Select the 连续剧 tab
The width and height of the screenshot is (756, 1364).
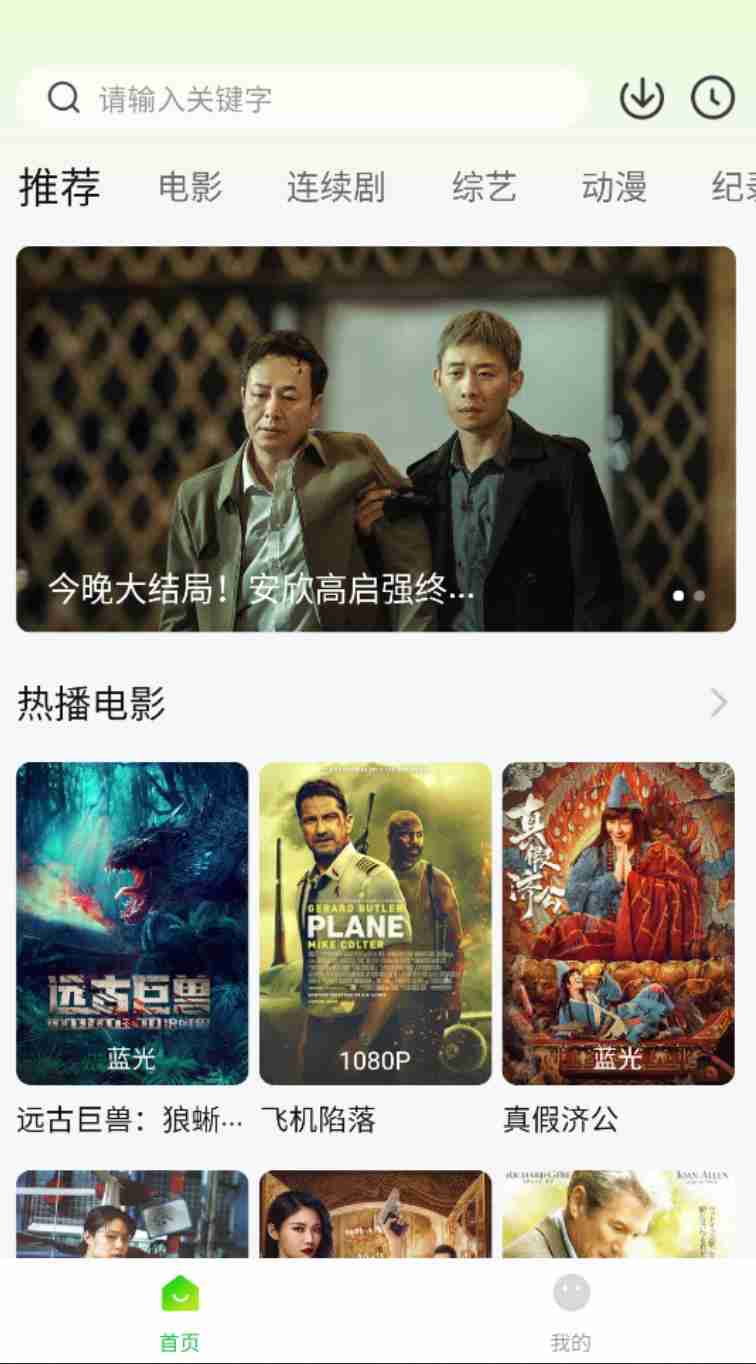(335, 187)
